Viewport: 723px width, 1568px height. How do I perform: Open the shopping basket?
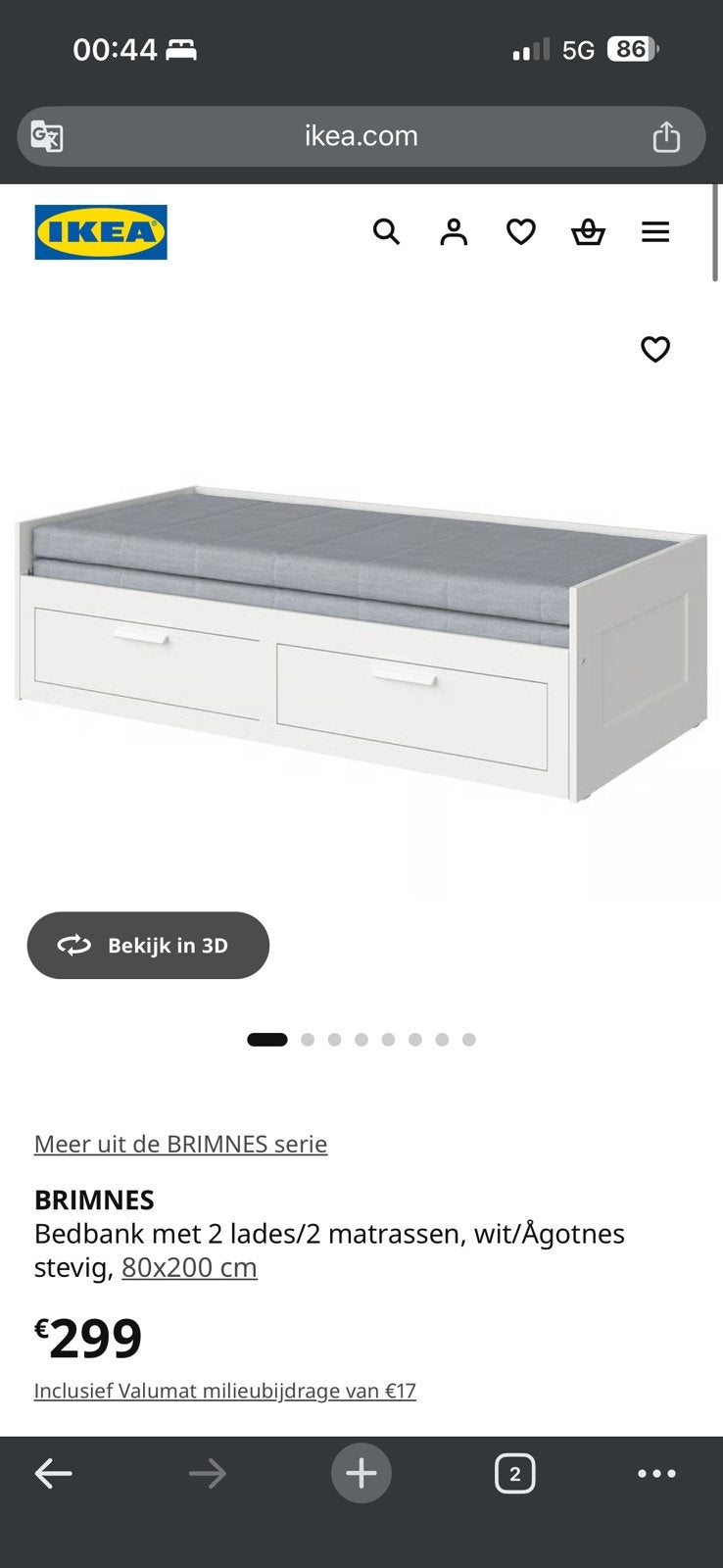(x=588, y=232)
